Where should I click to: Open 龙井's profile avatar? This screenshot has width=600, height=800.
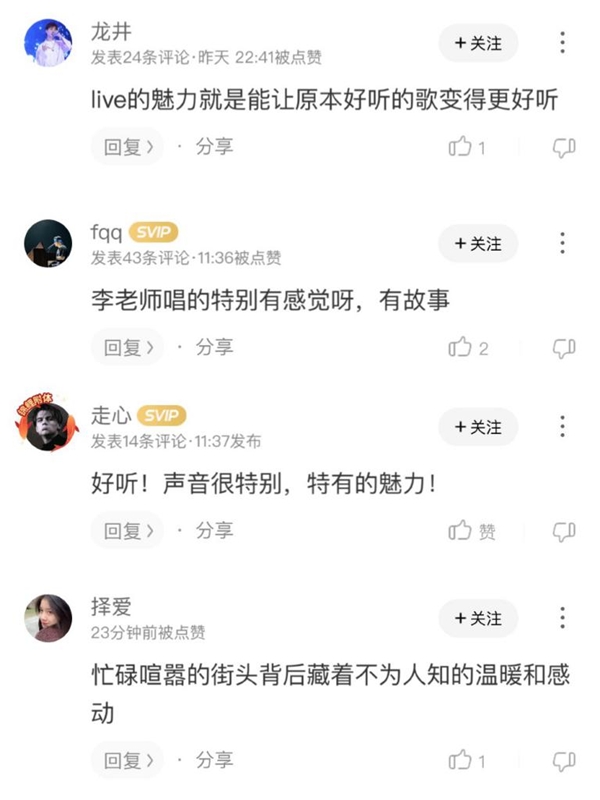(46, 43)
